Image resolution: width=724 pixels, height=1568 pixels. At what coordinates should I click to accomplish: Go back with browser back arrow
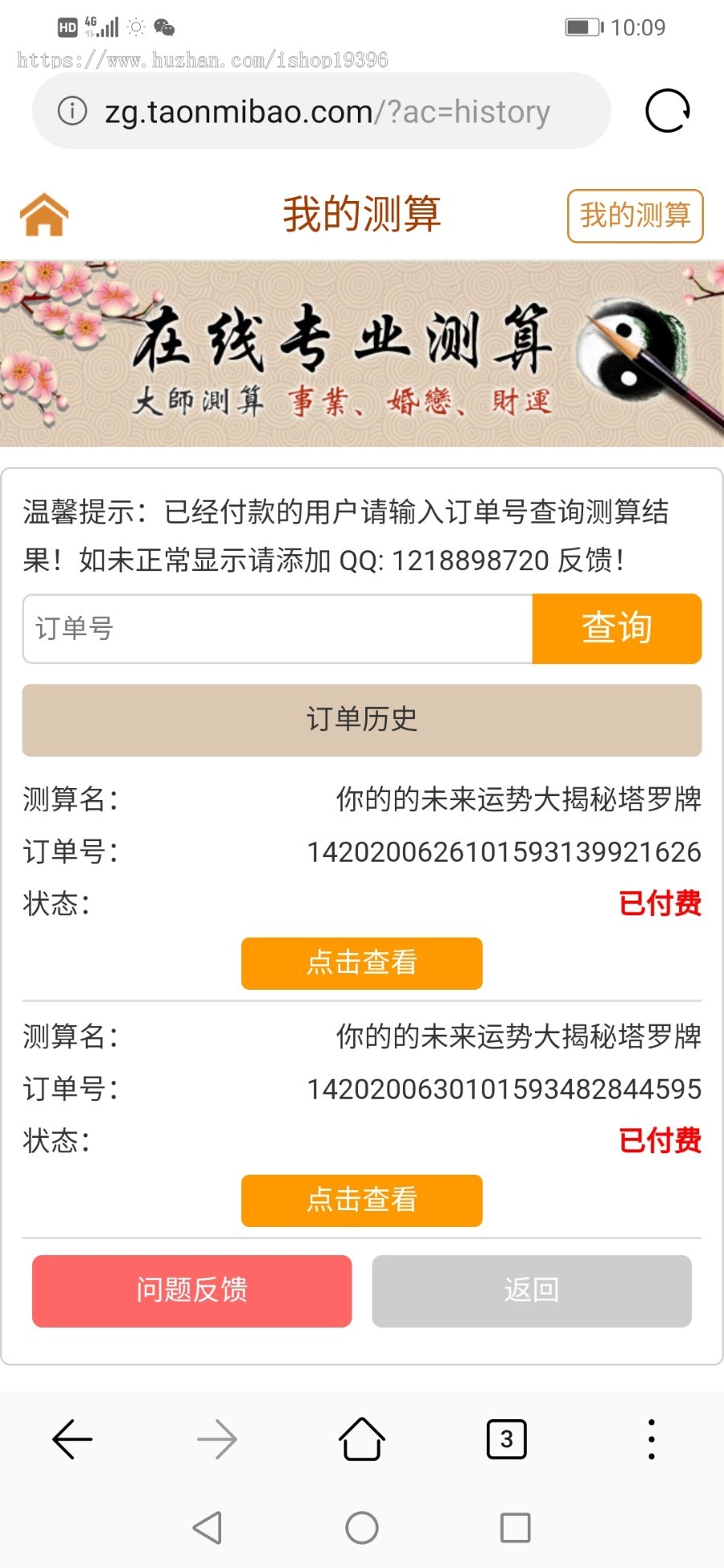pos(72,1439)
